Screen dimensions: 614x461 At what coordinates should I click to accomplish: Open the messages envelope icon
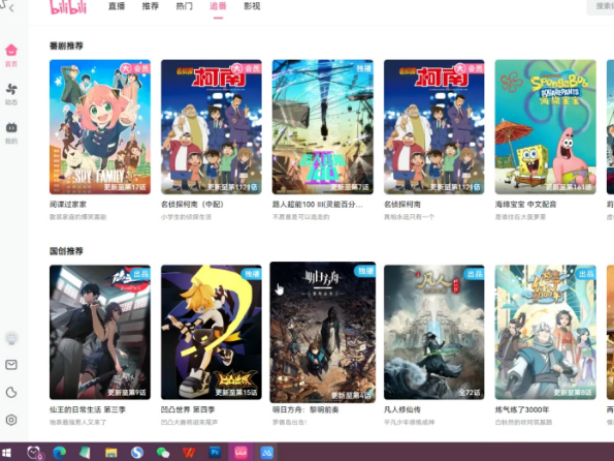click(x=11, y=365)
